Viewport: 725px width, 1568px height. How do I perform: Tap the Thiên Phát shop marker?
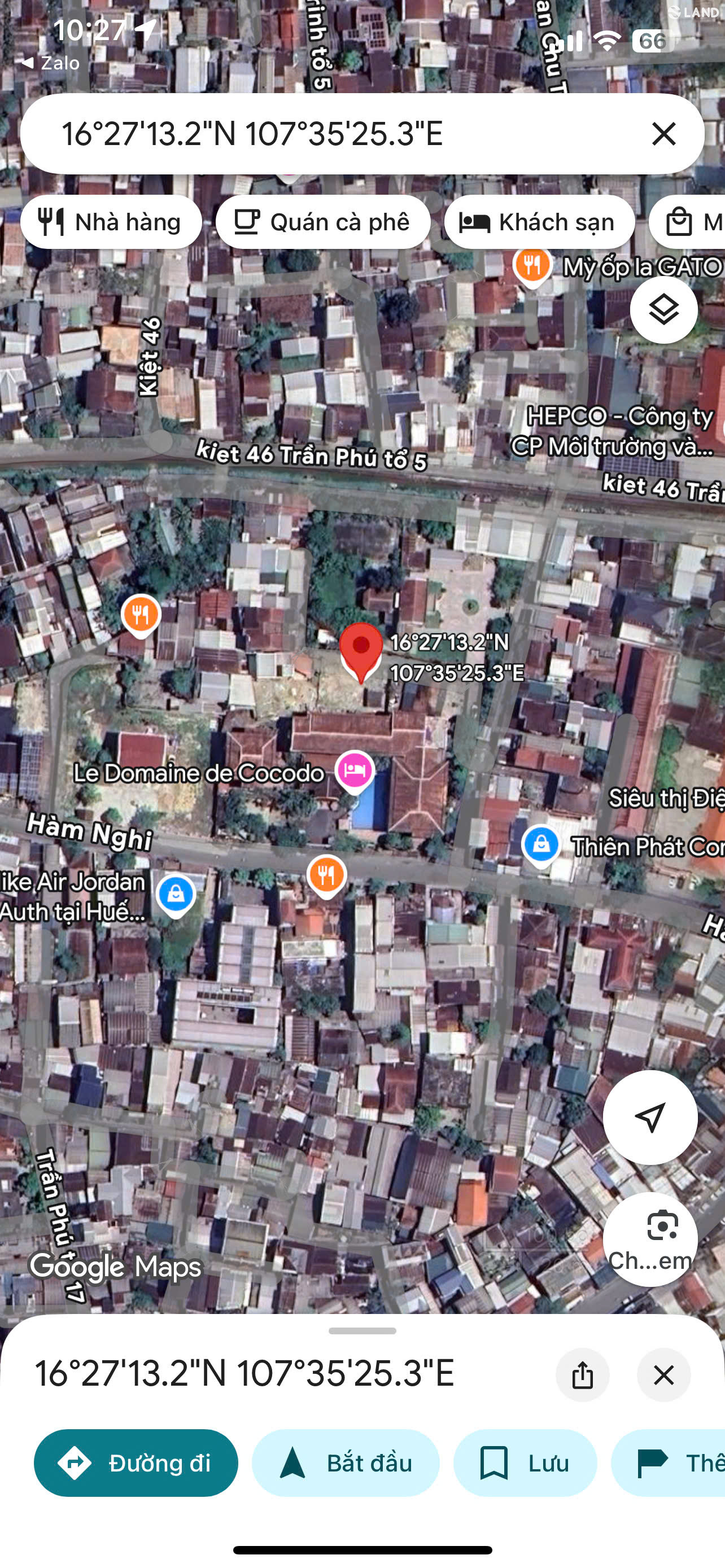[x=540, y=846]
